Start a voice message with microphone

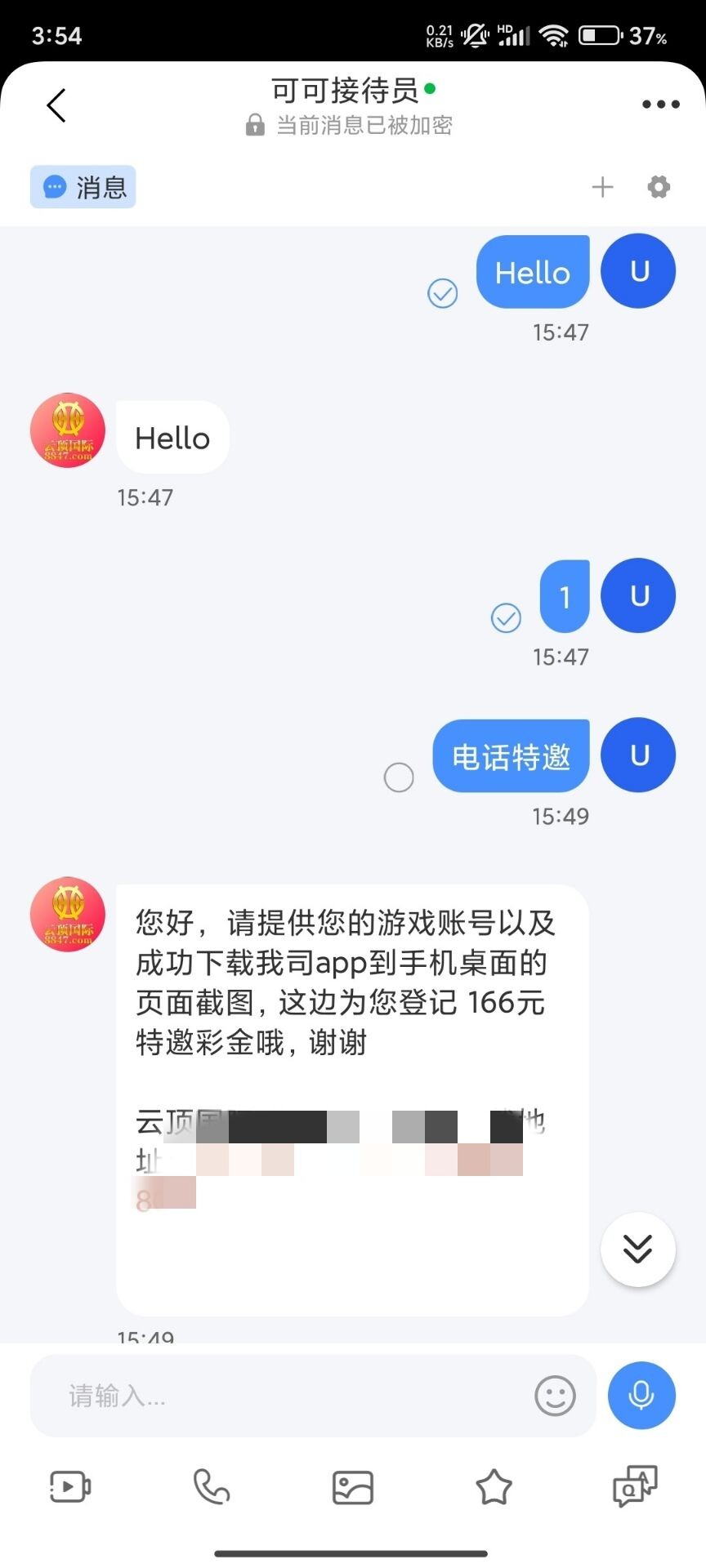pos(641,1396)
